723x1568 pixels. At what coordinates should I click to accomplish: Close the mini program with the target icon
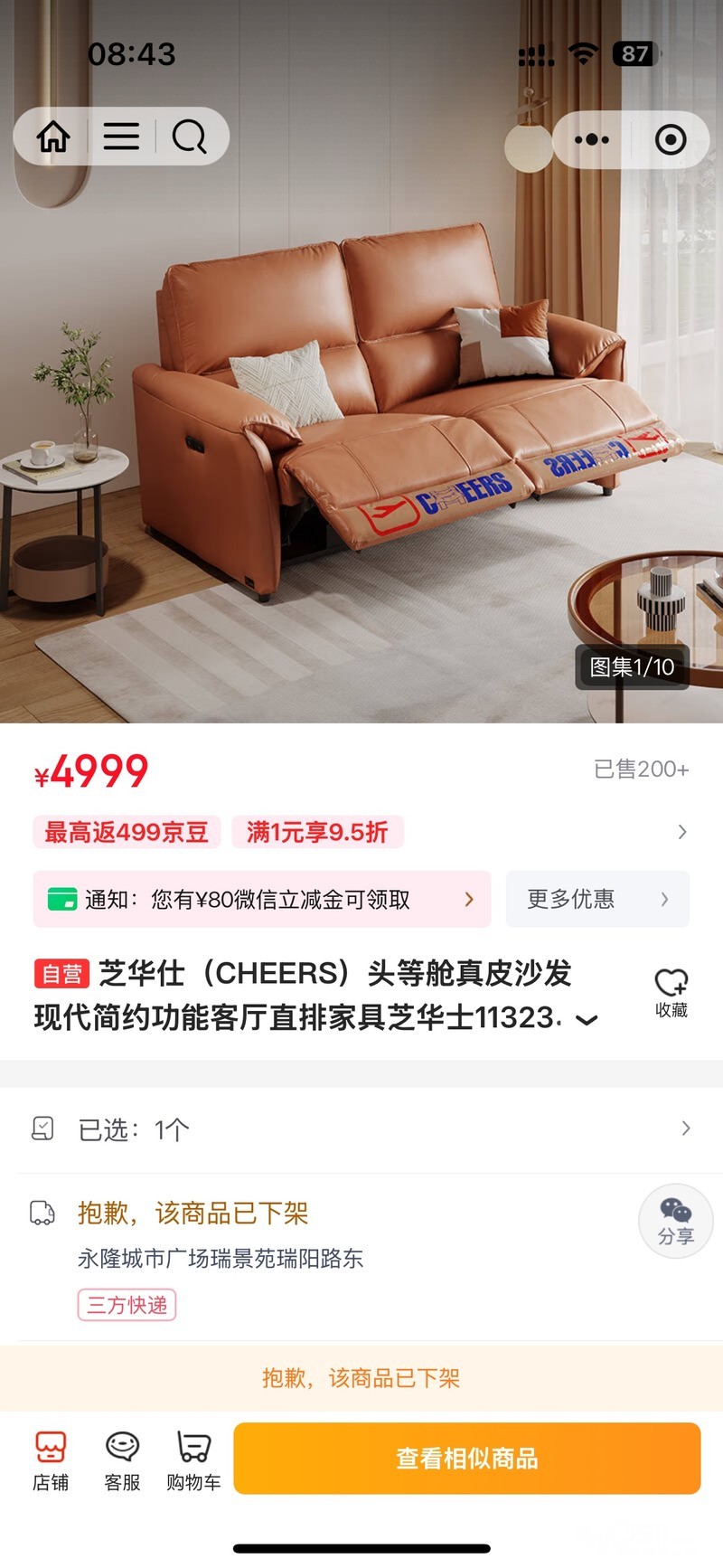670,140
